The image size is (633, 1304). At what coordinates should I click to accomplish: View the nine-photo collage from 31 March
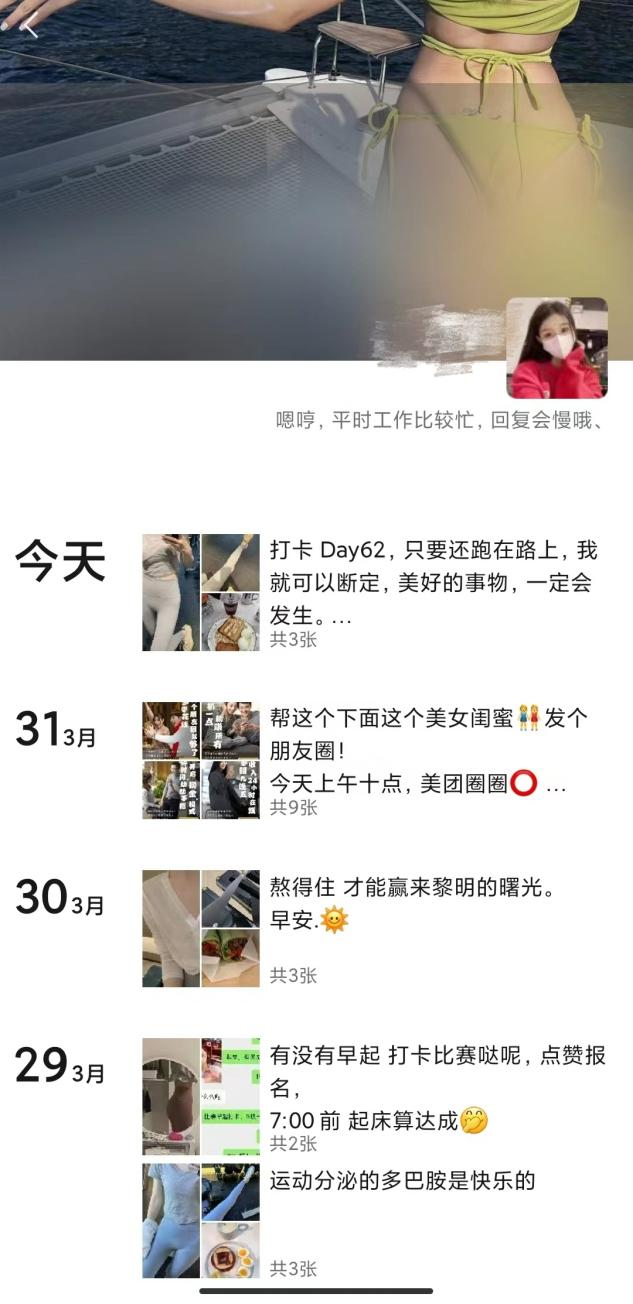pyautogui.click(x=201, y=760)
